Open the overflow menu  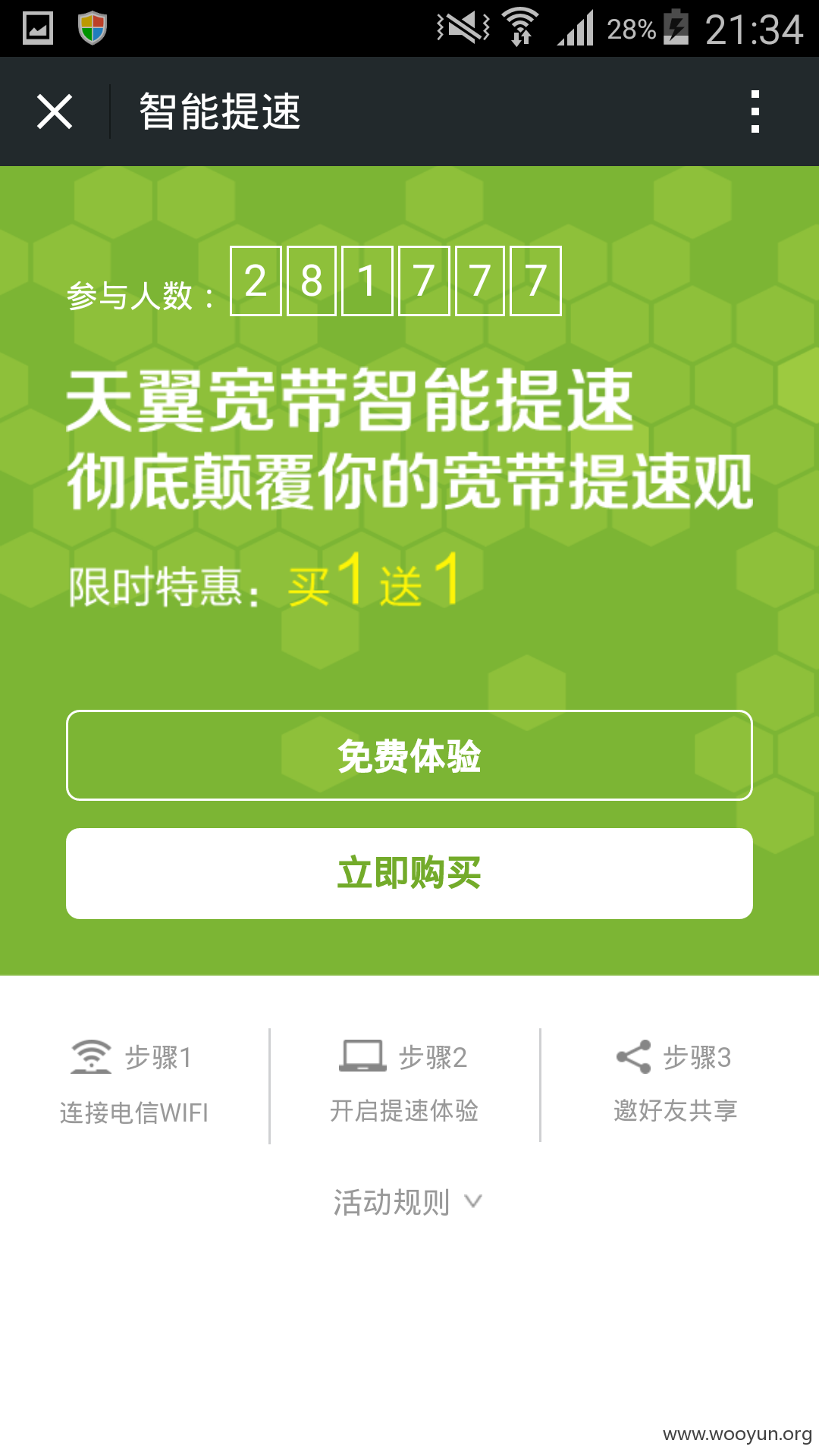[755, 112]
